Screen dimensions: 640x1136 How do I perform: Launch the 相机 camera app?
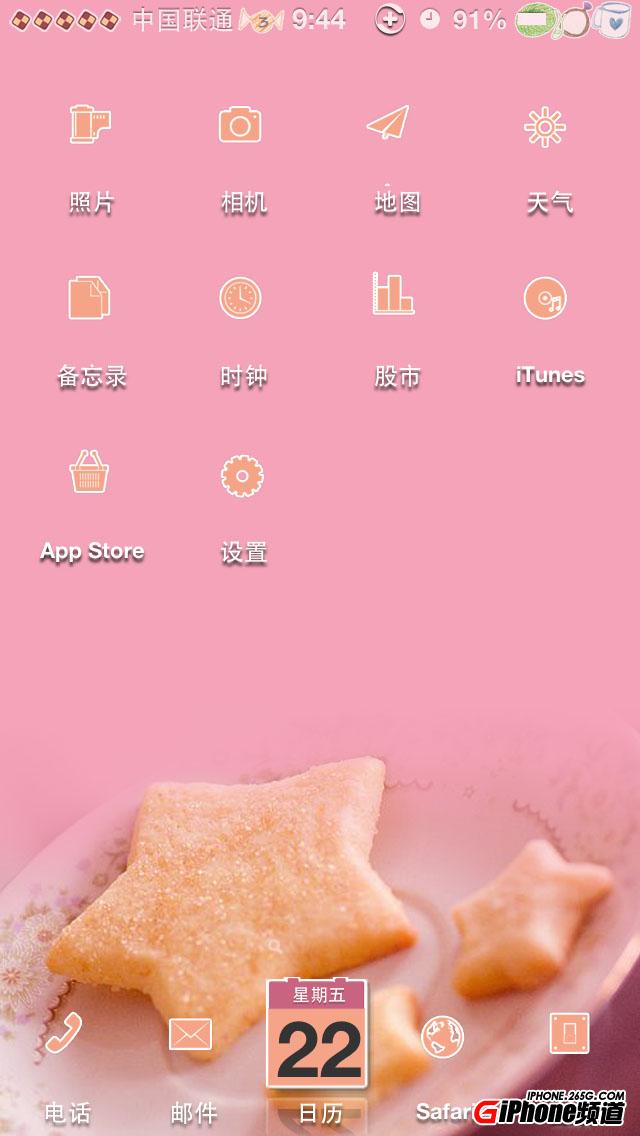click(x=240, y=126)
